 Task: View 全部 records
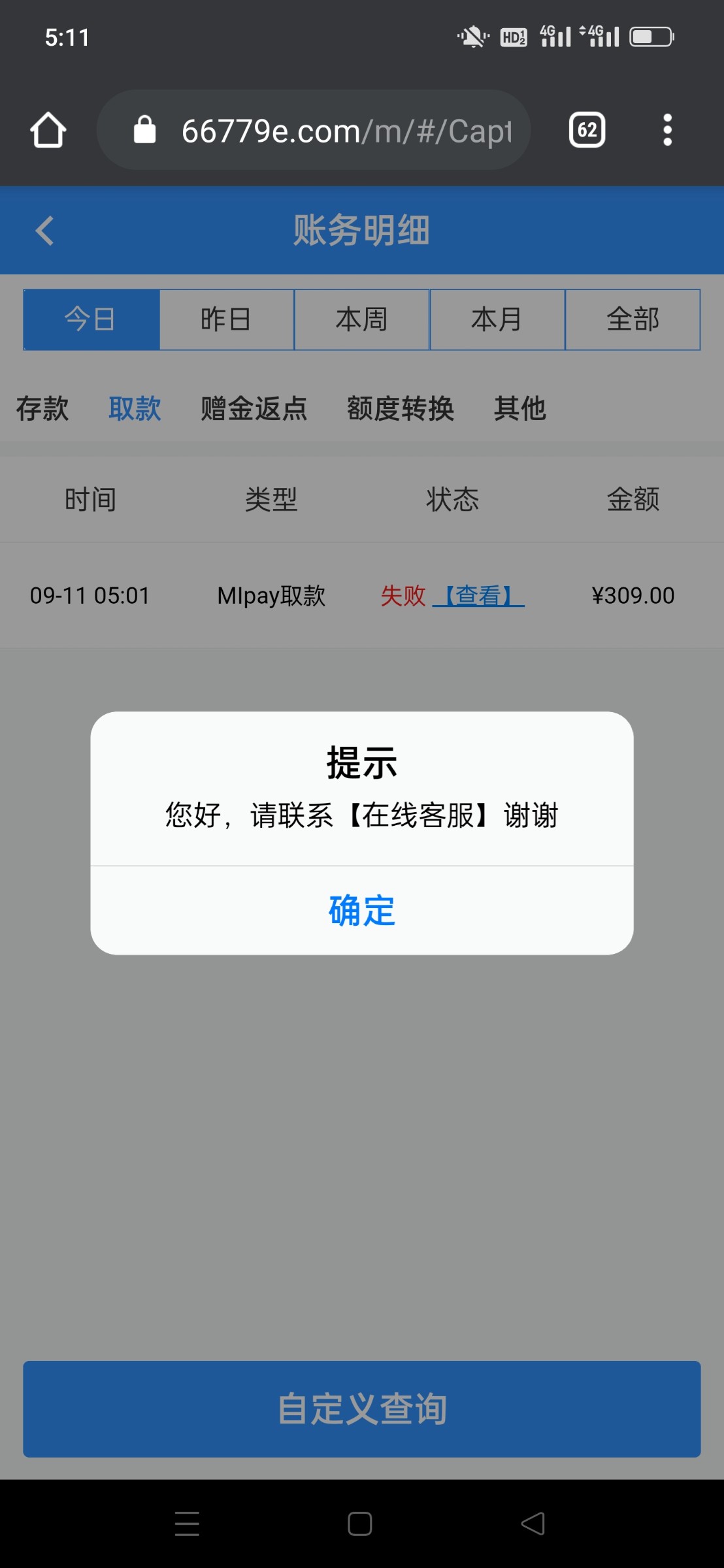(633, 319)
